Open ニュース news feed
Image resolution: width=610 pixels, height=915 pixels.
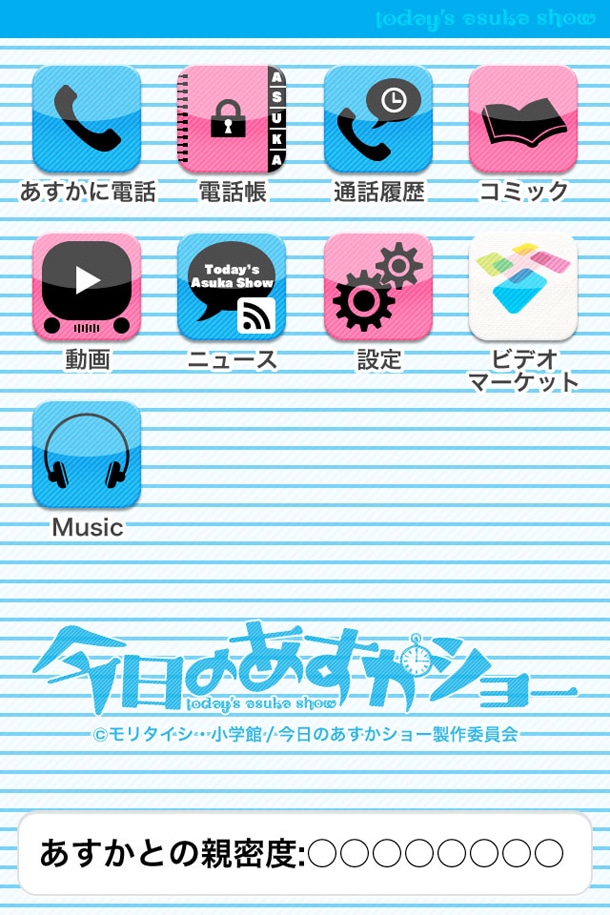tap(232, 288)
